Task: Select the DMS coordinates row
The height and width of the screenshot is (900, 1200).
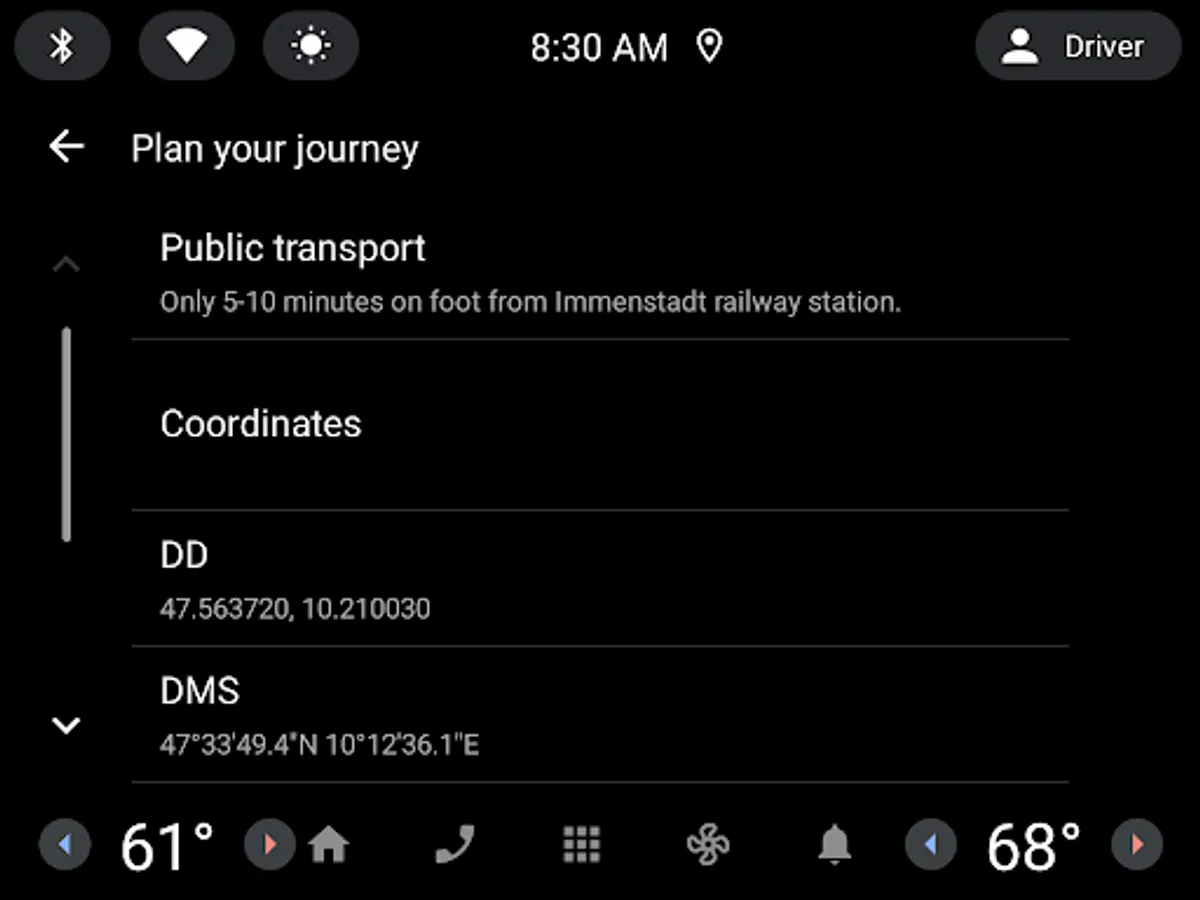Action: coord(600,714)
